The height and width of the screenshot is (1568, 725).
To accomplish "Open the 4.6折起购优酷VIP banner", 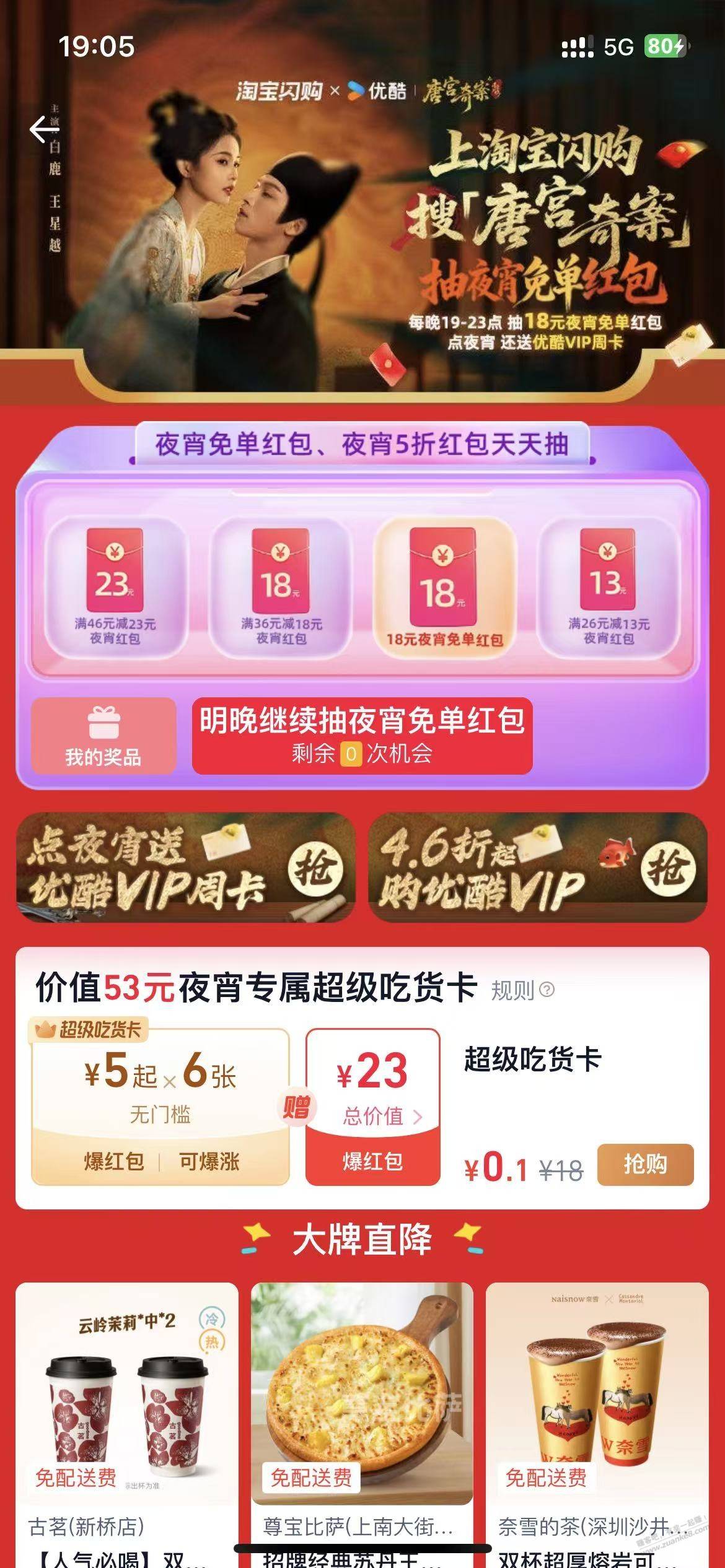I will click(x=537, y=867).
